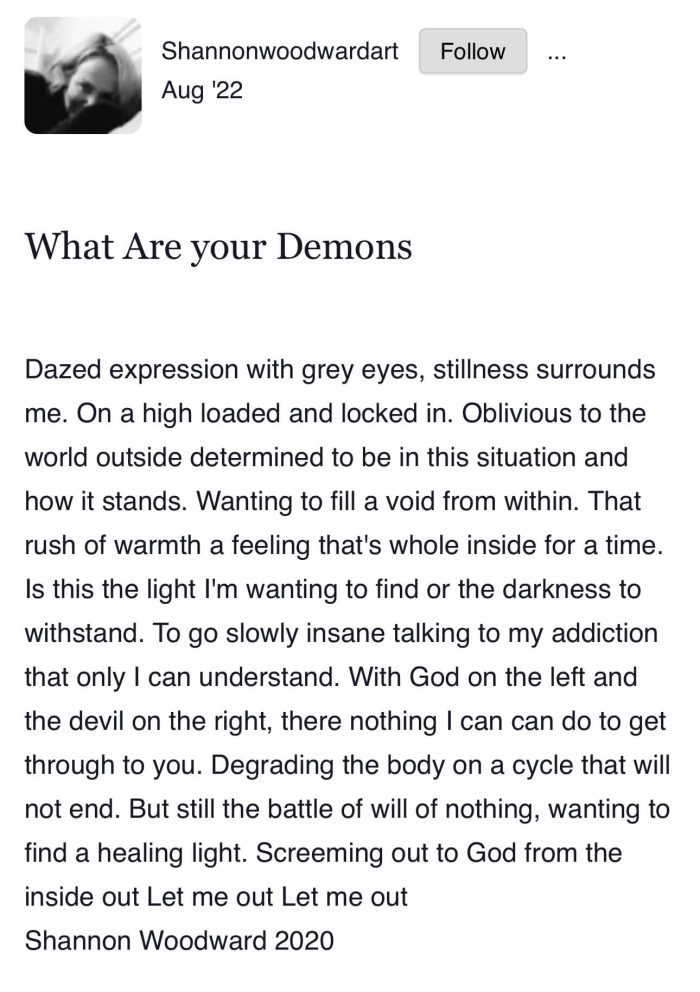700x992 pixels.
Task: Follow Shannonwoodwardart
Action: [x=472, y=51]
